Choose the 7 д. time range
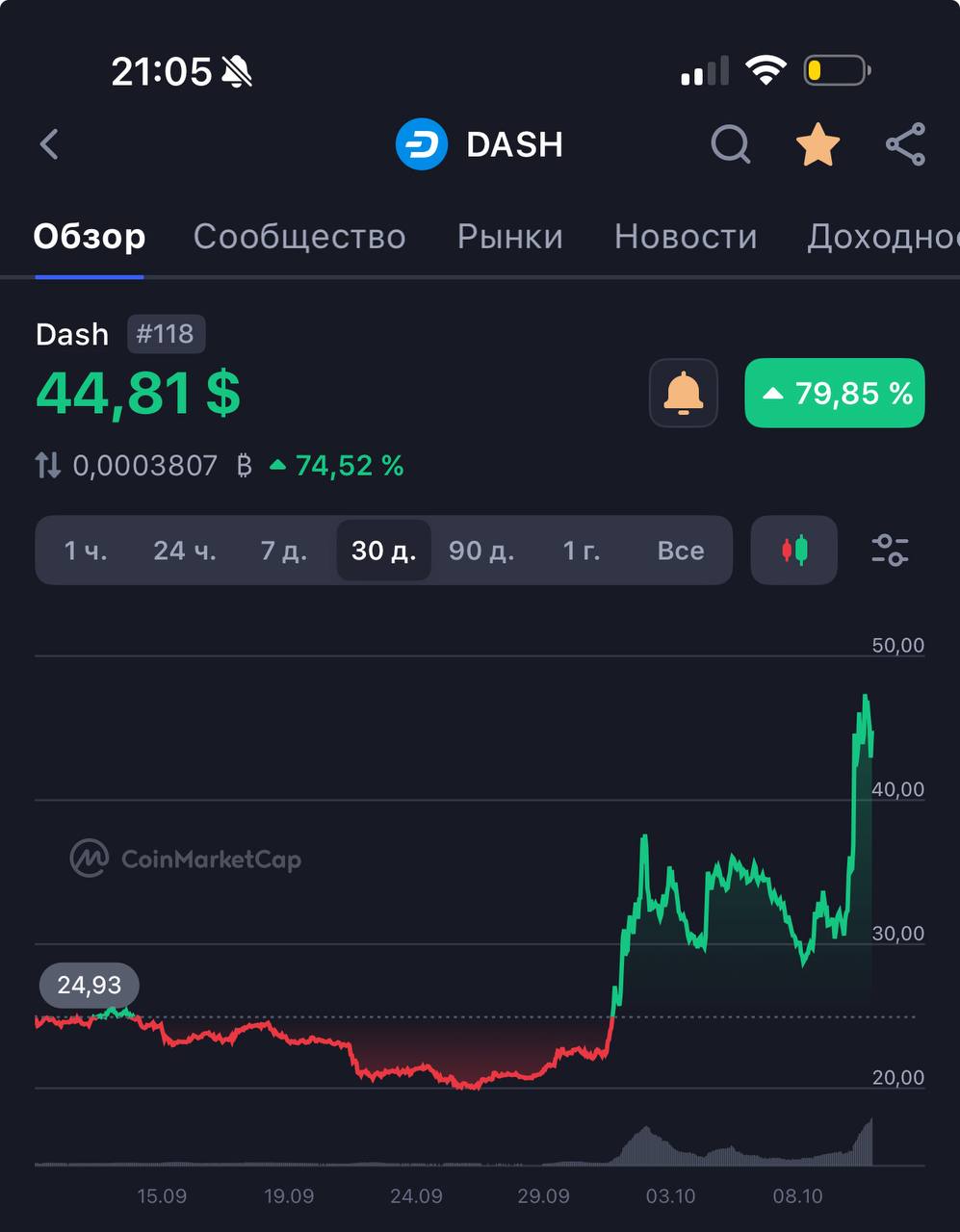Screen dimensions: 960x1232 (x=284, y=551)
